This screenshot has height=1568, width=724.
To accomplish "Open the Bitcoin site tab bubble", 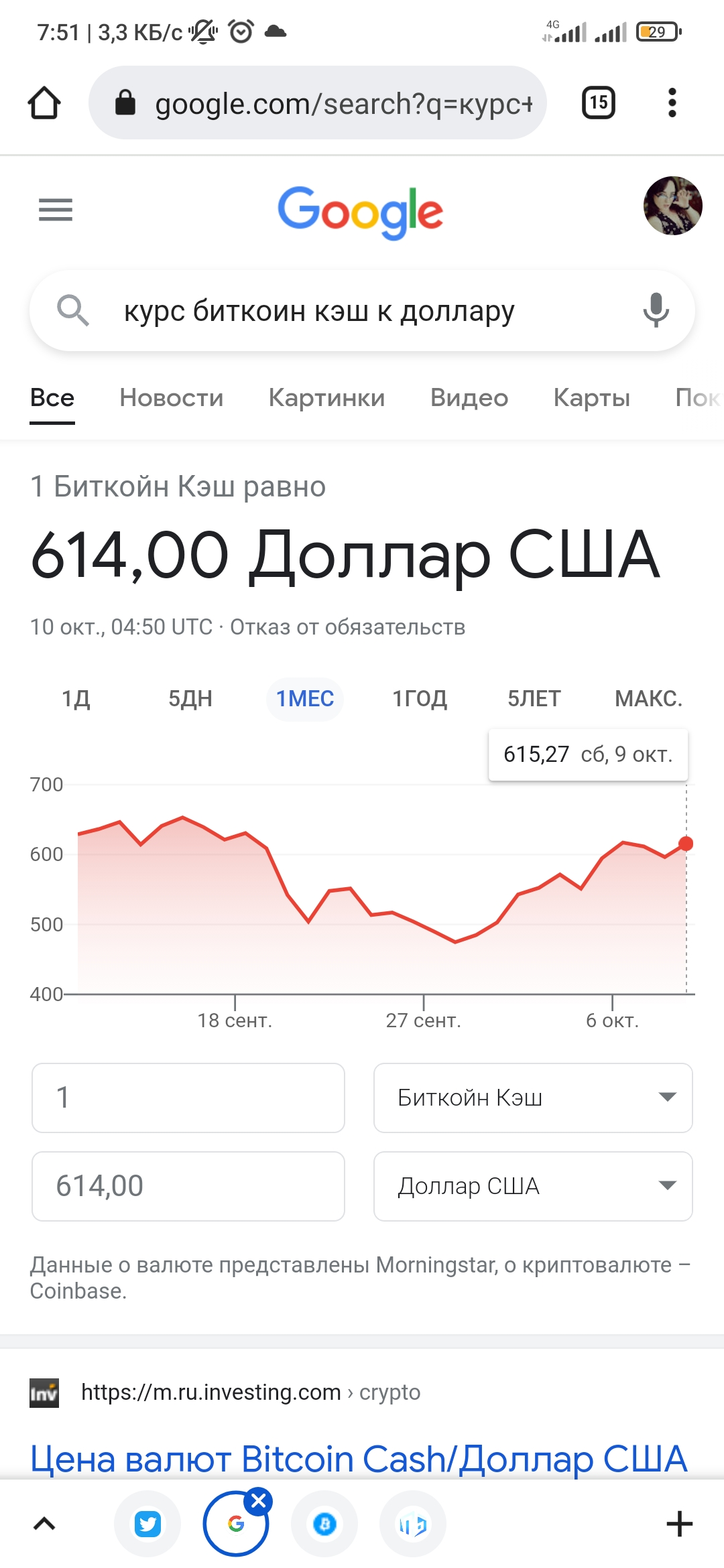I will pos(324,1522).
